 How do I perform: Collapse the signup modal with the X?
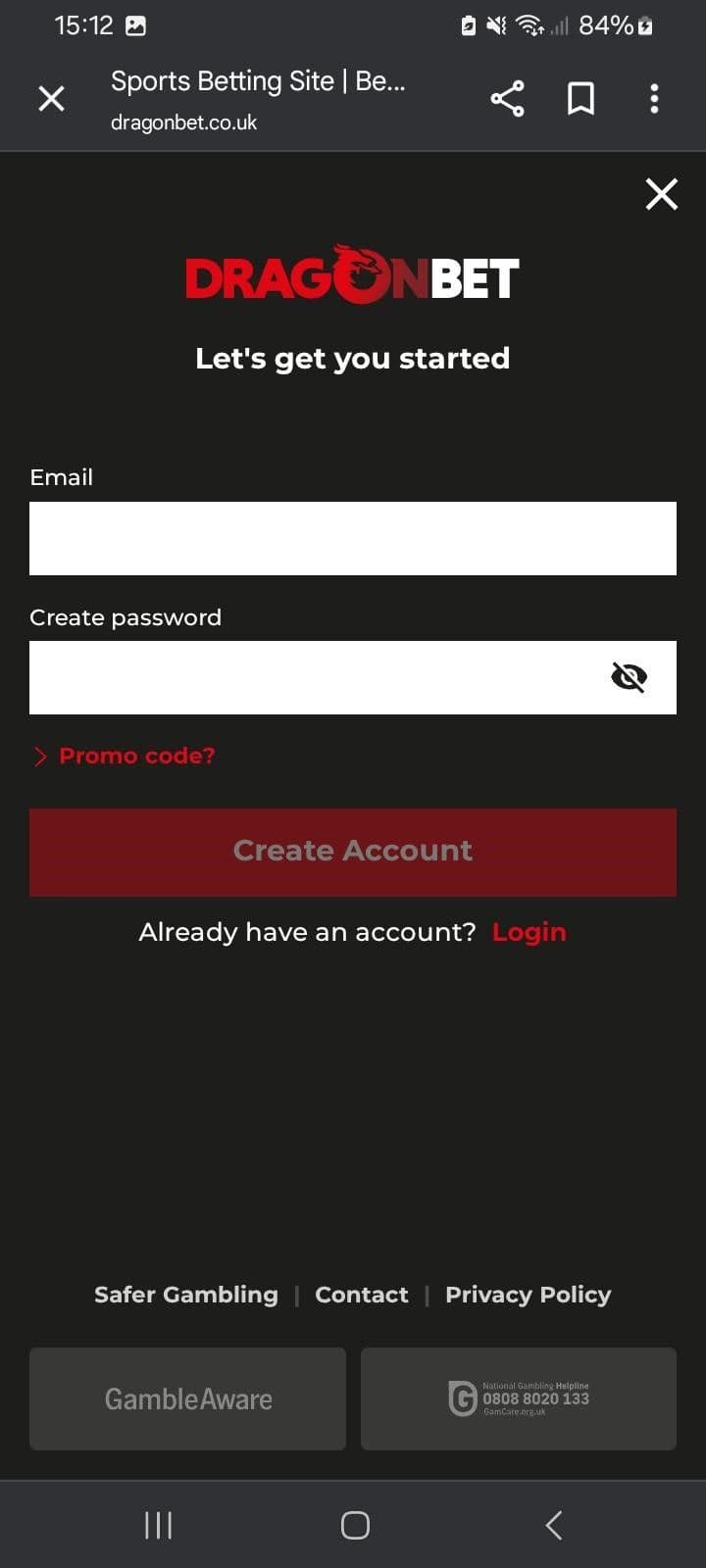coord(662,194)
